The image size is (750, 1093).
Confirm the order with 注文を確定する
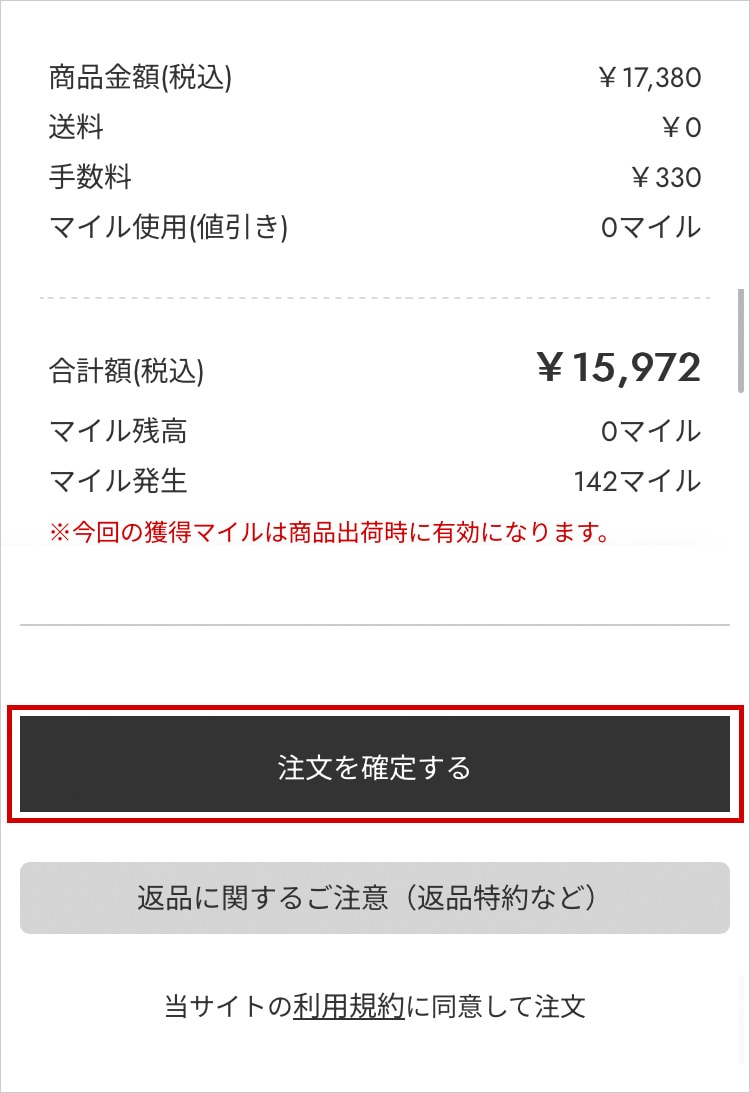tap(374, 765)
